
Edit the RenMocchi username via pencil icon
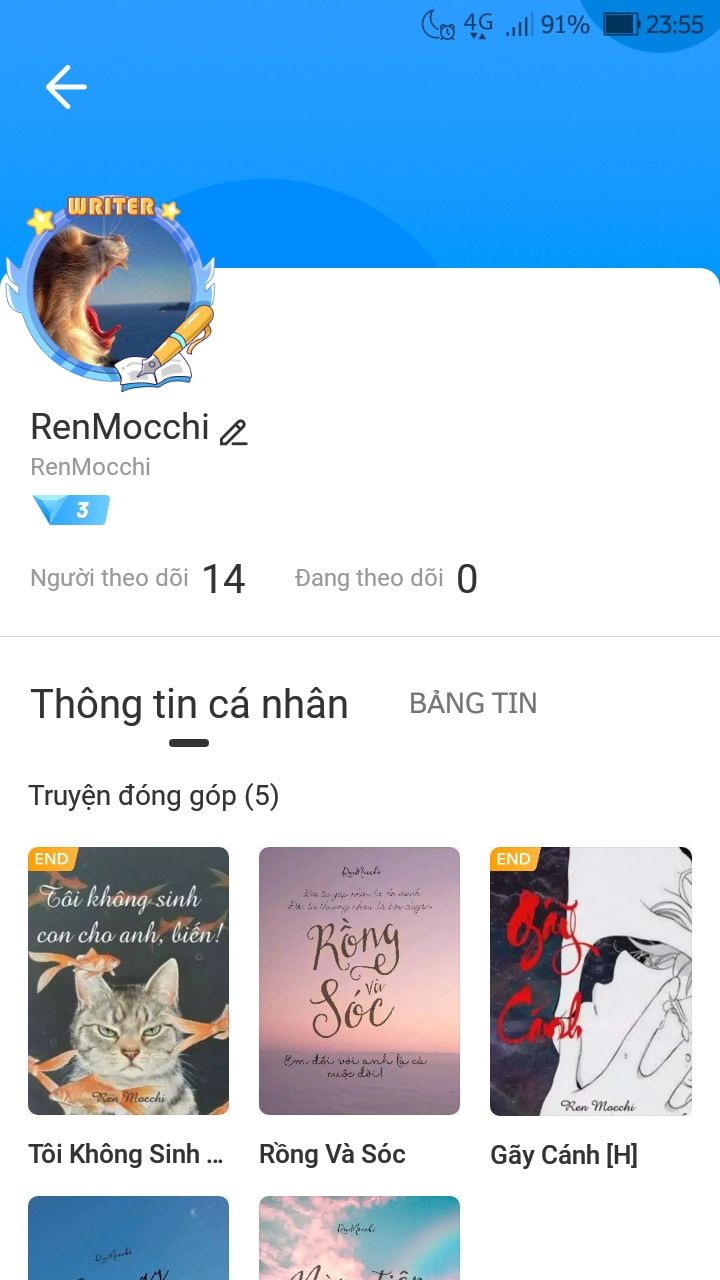tap(233, 432)
